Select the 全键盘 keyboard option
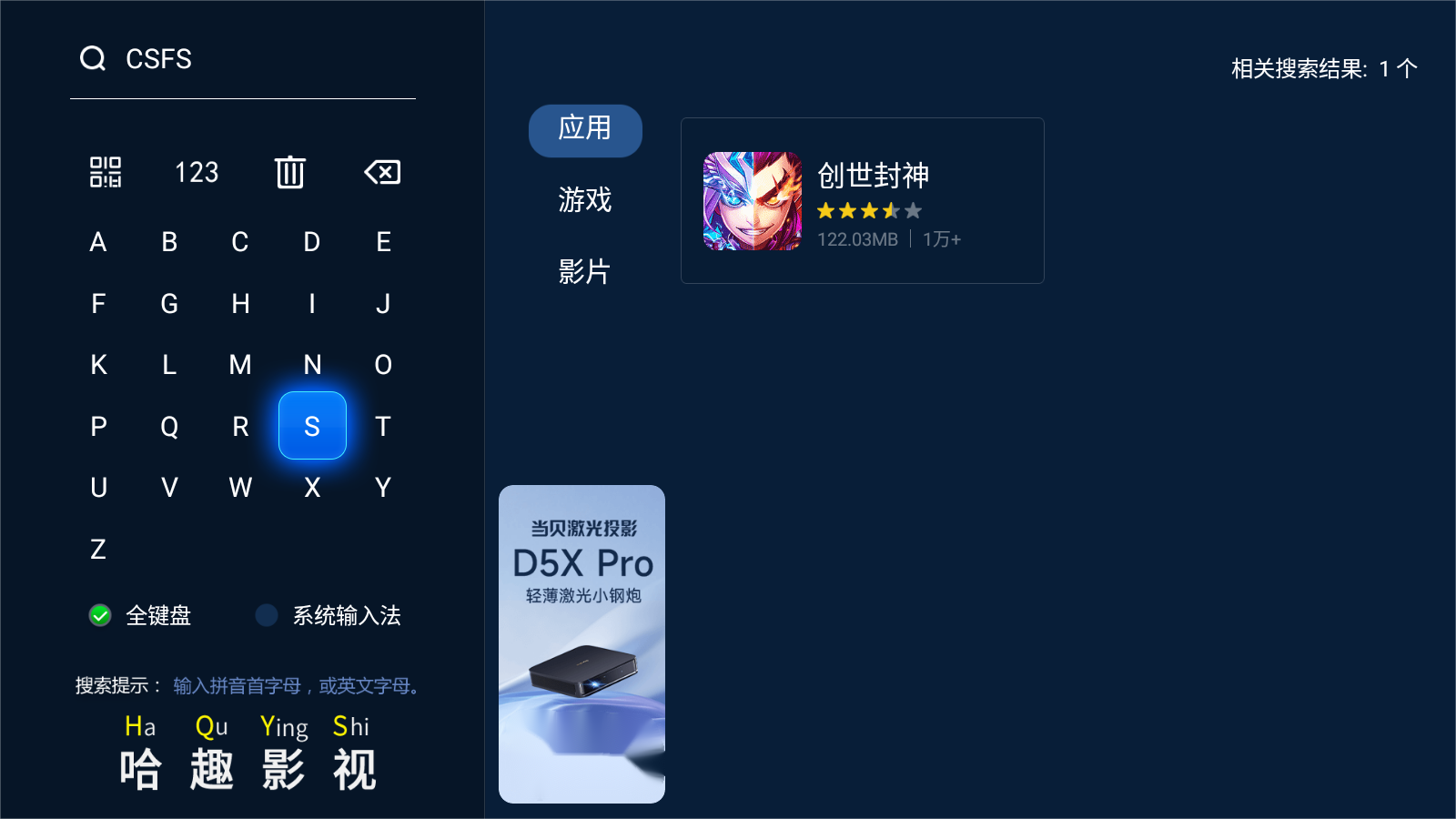The image size is (1456, 819). 141,616
